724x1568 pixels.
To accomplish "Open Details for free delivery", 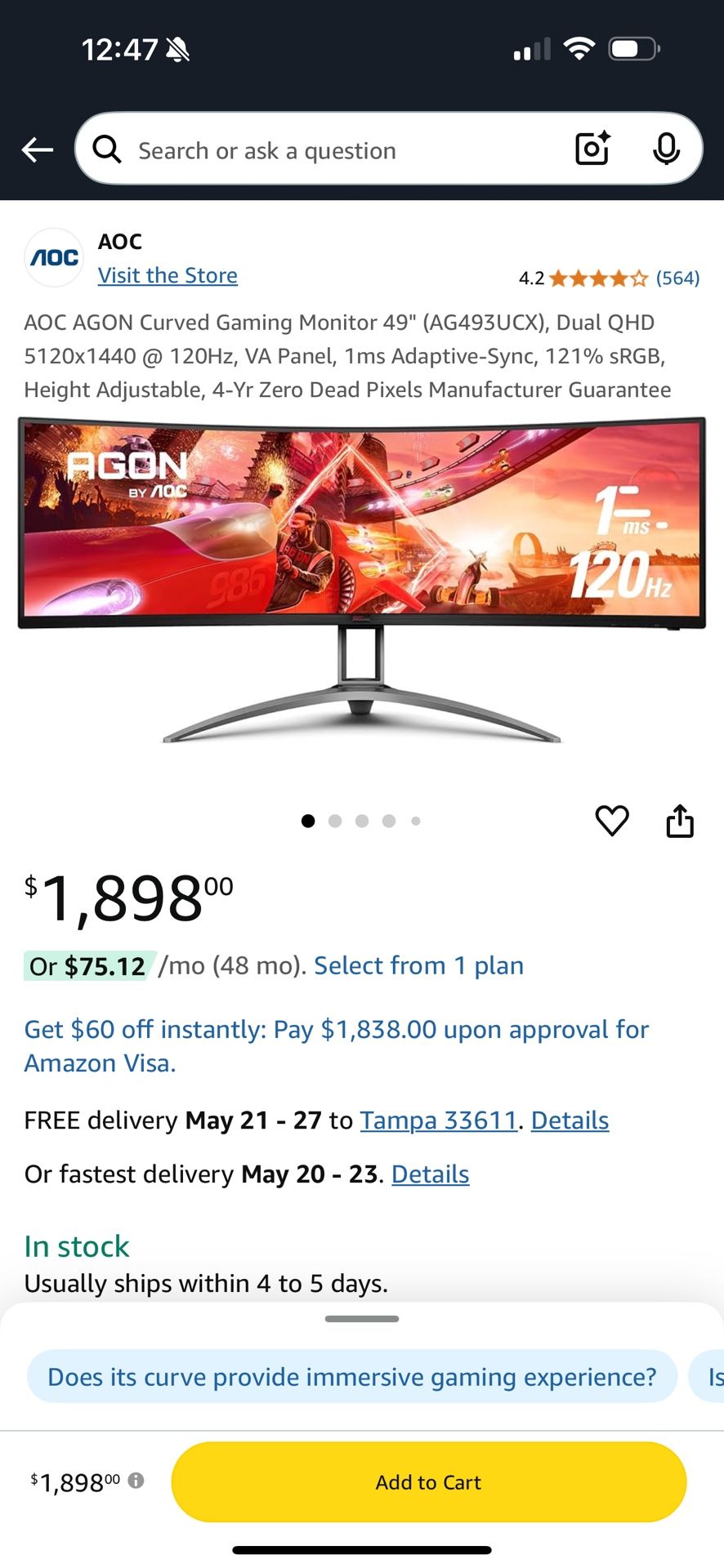I will tap(570, 1120).
